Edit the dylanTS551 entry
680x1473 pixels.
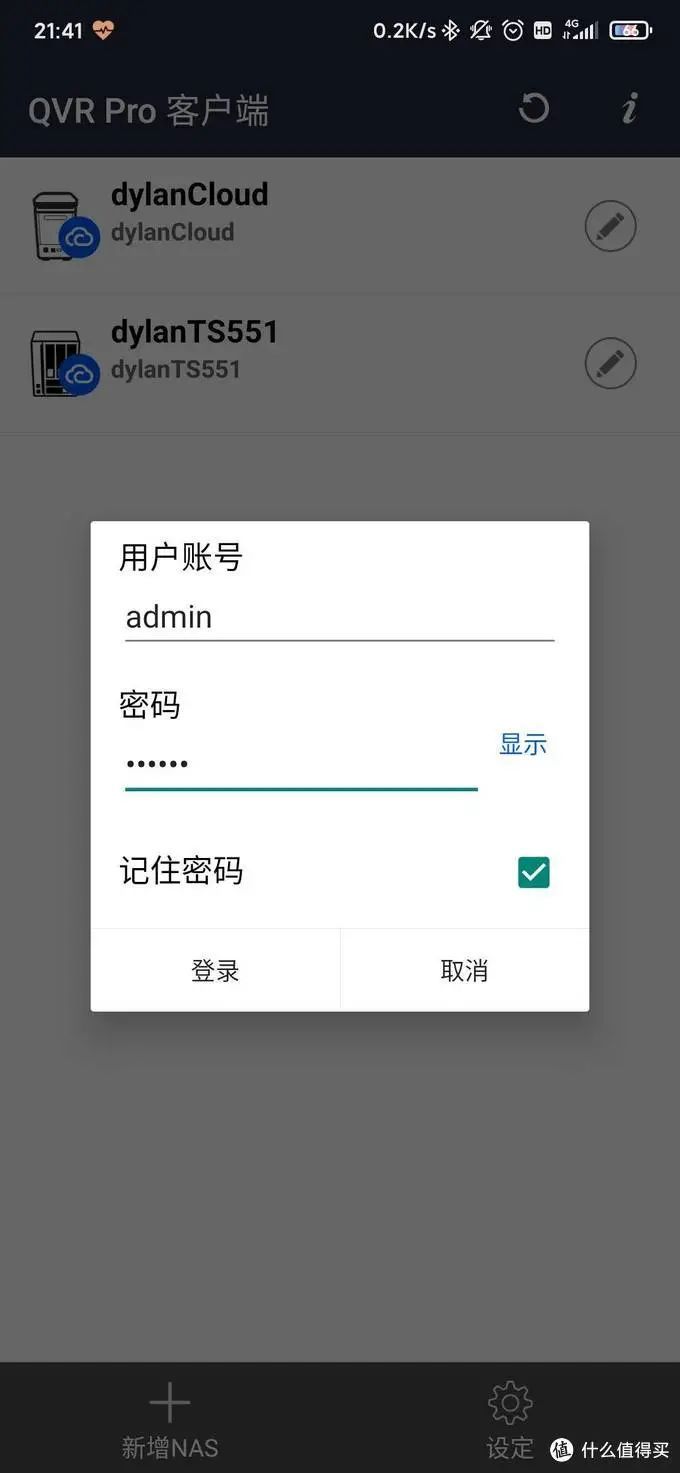click(x=610, y=364)
